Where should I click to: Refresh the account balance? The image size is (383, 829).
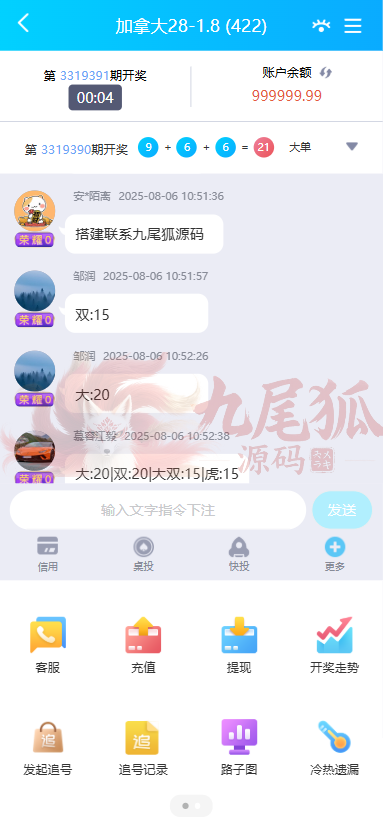tap(325, 73)
